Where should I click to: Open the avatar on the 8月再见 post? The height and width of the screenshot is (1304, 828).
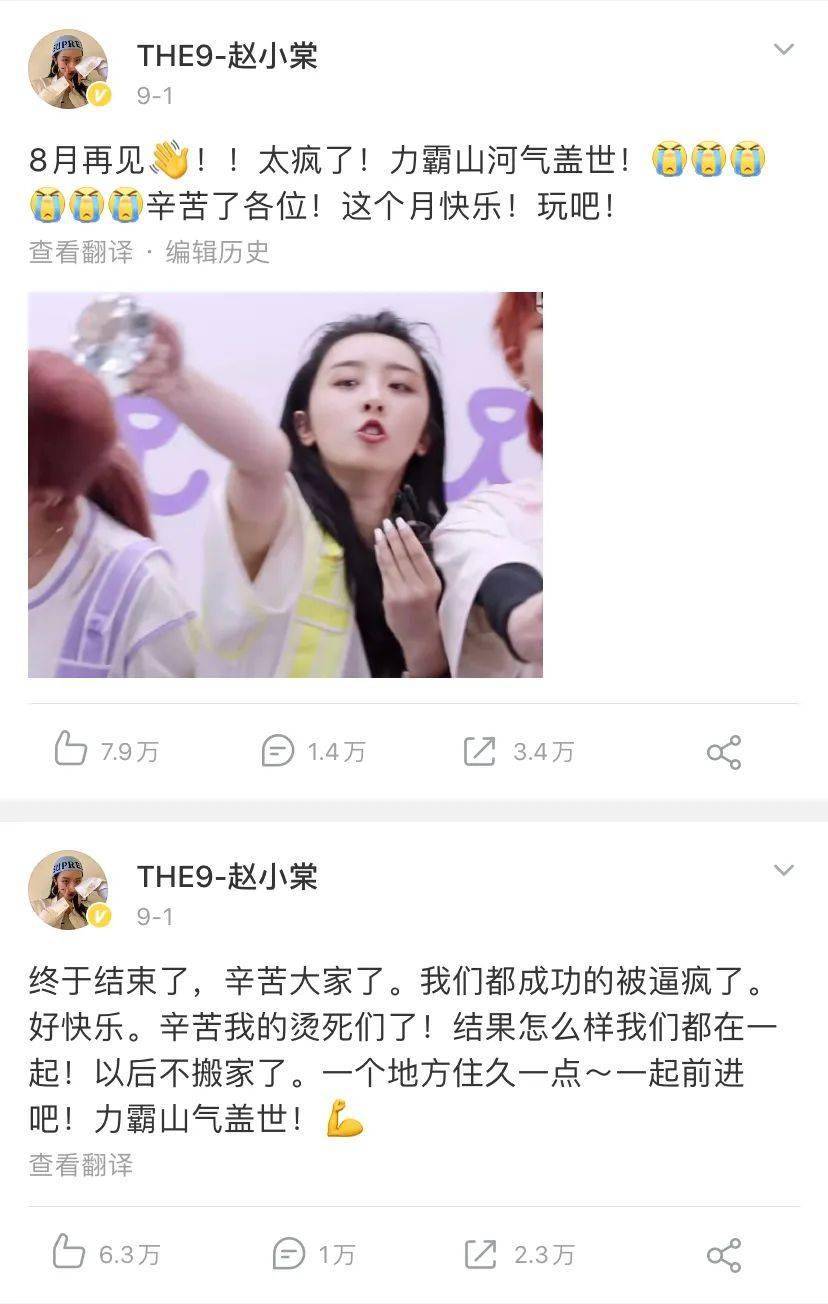coord(68,69)
